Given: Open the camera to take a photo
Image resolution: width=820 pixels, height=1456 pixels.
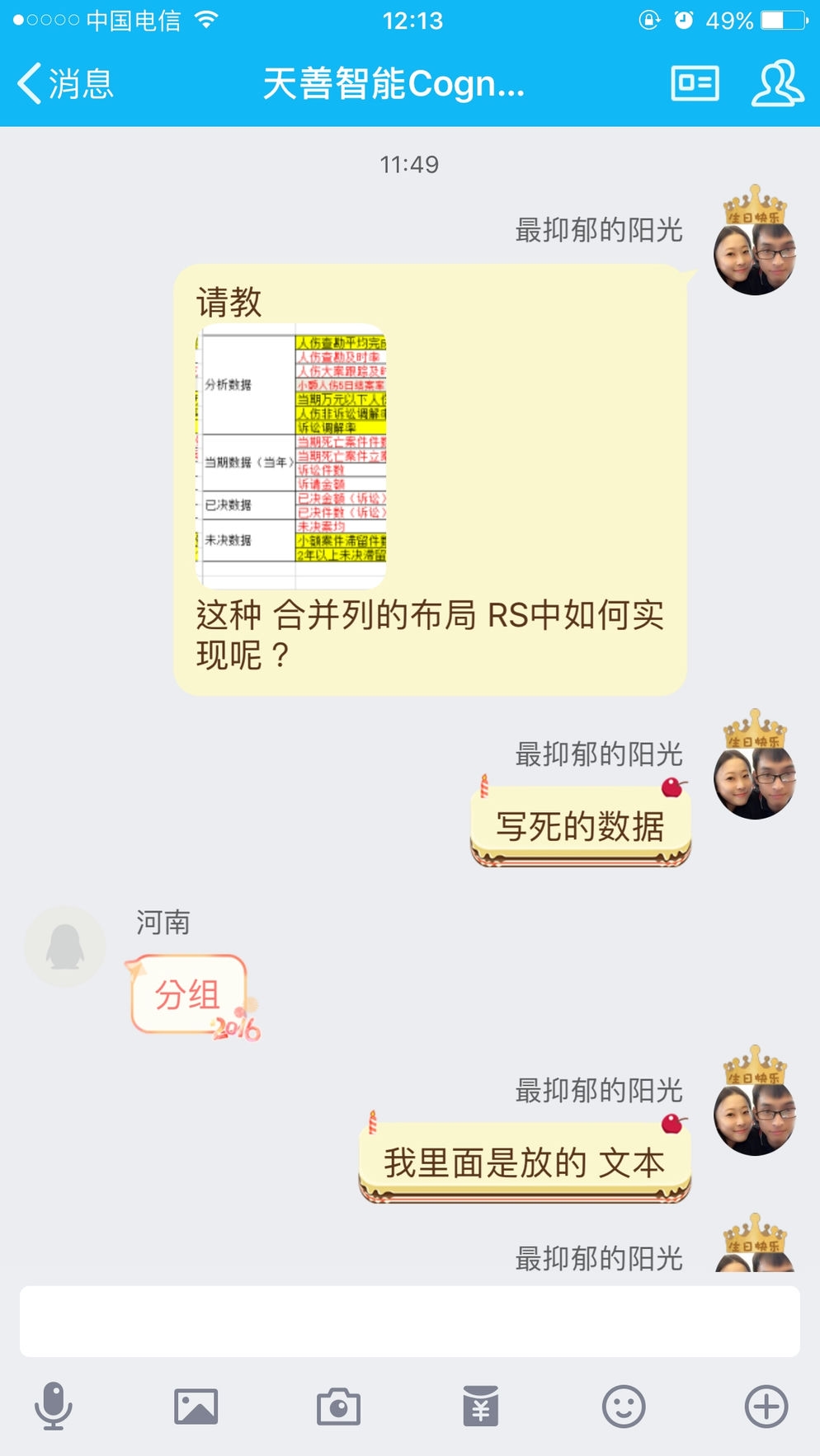Looking at the screenshot, I should coord(338,1406).
